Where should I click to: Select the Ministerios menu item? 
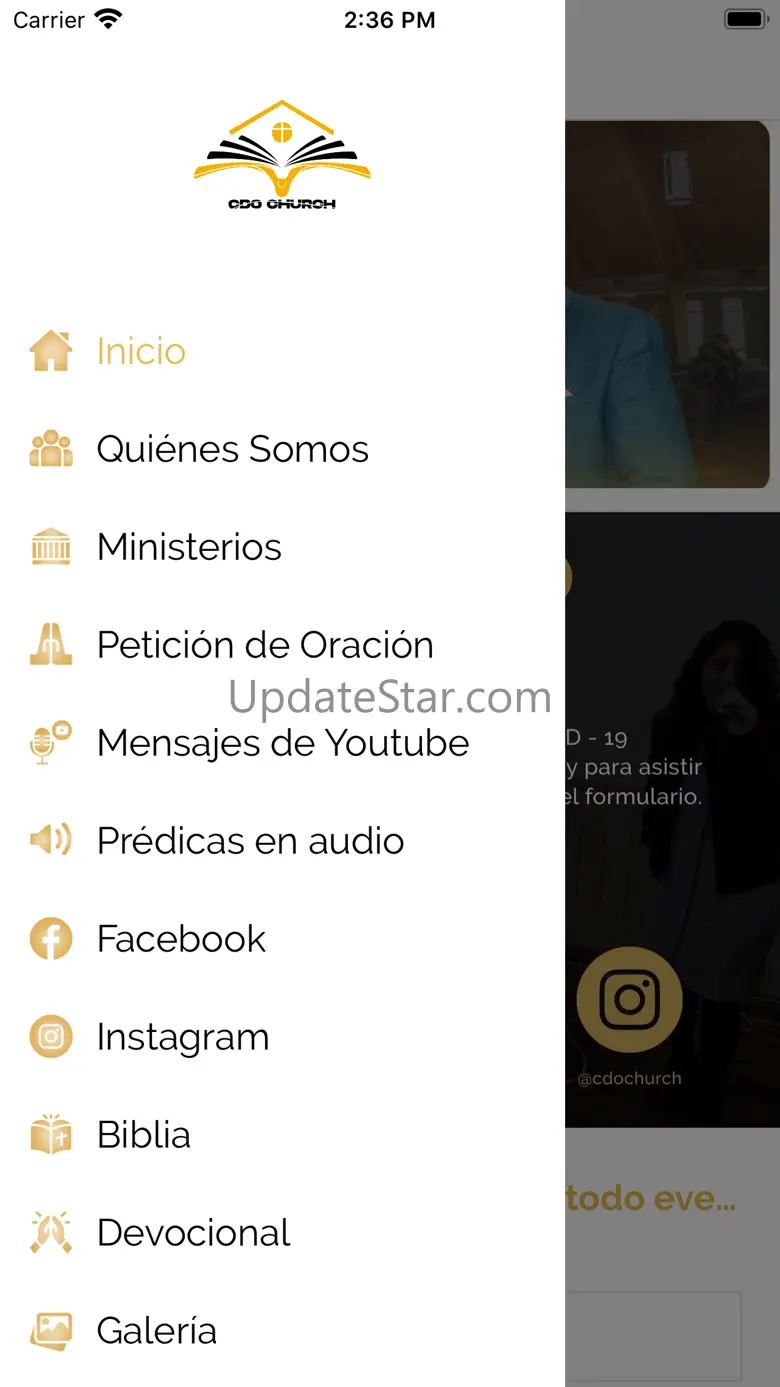(282, 547)
